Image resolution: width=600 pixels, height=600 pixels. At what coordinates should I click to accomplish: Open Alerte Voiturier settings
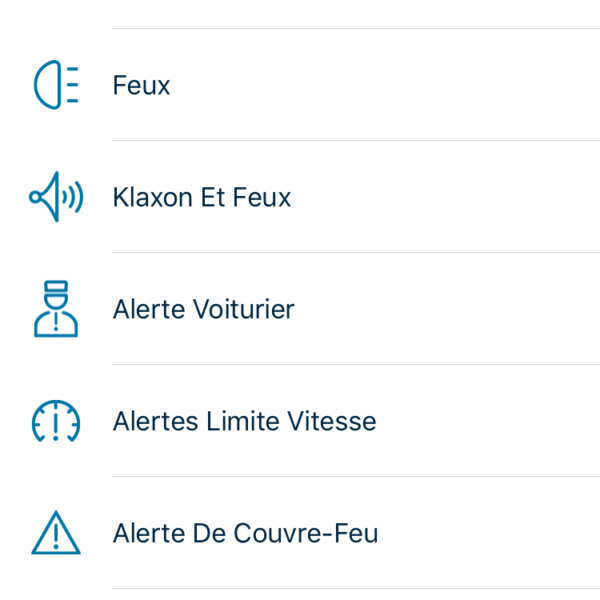pos(203,310)
